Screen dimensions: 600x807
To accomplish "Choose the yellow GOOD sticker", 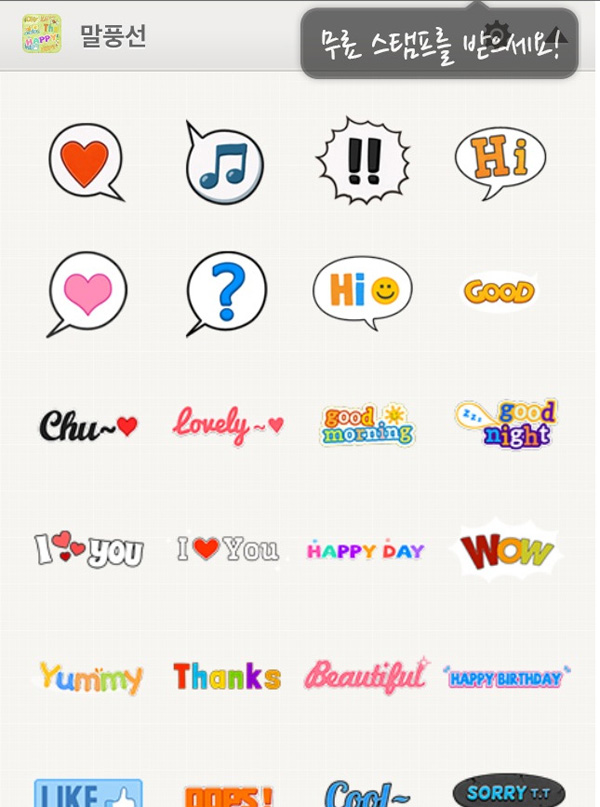I will [499, 292].
